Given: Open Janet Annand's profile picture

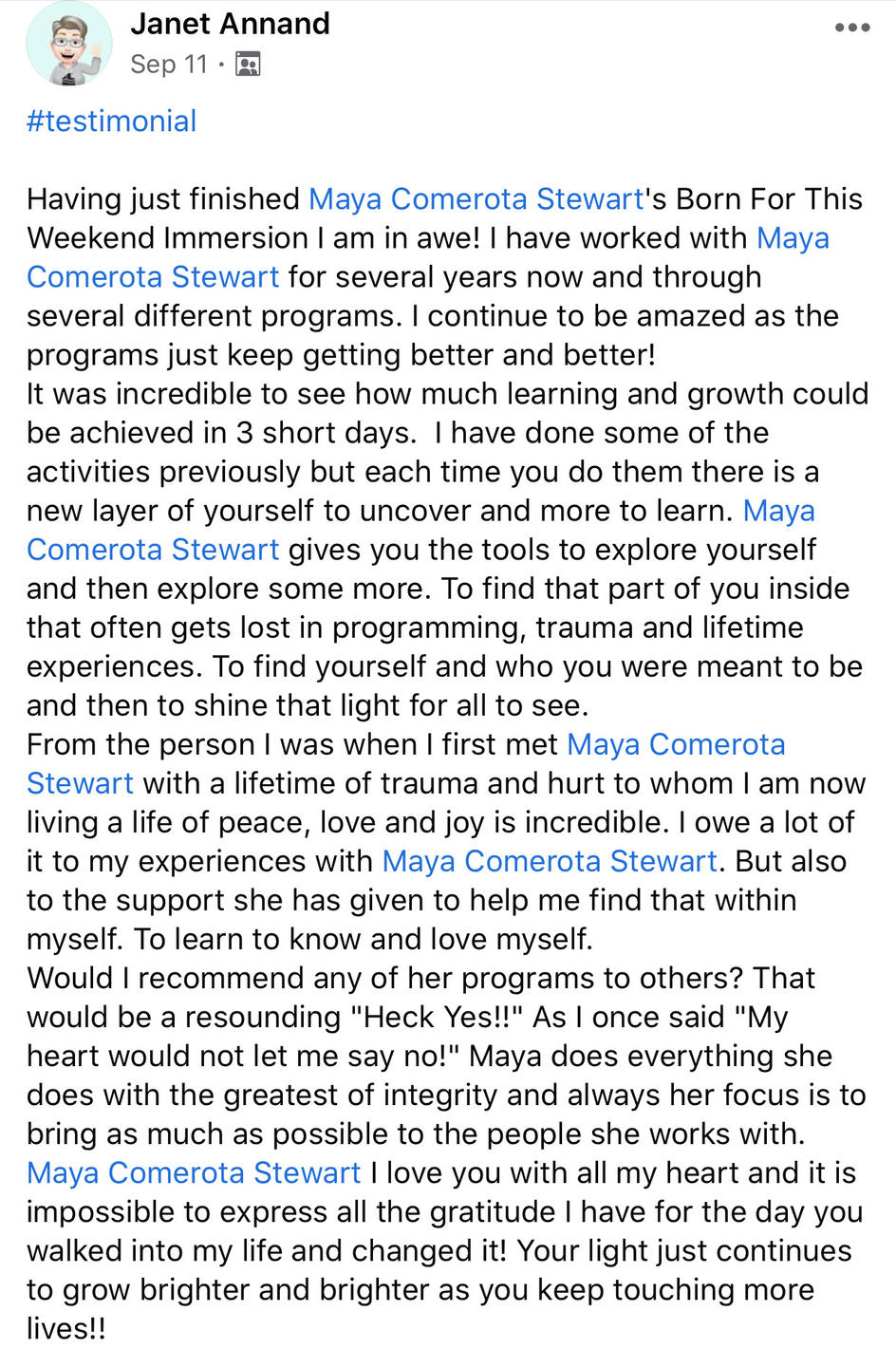Looking at the screenshot, I should click(68, 45).
